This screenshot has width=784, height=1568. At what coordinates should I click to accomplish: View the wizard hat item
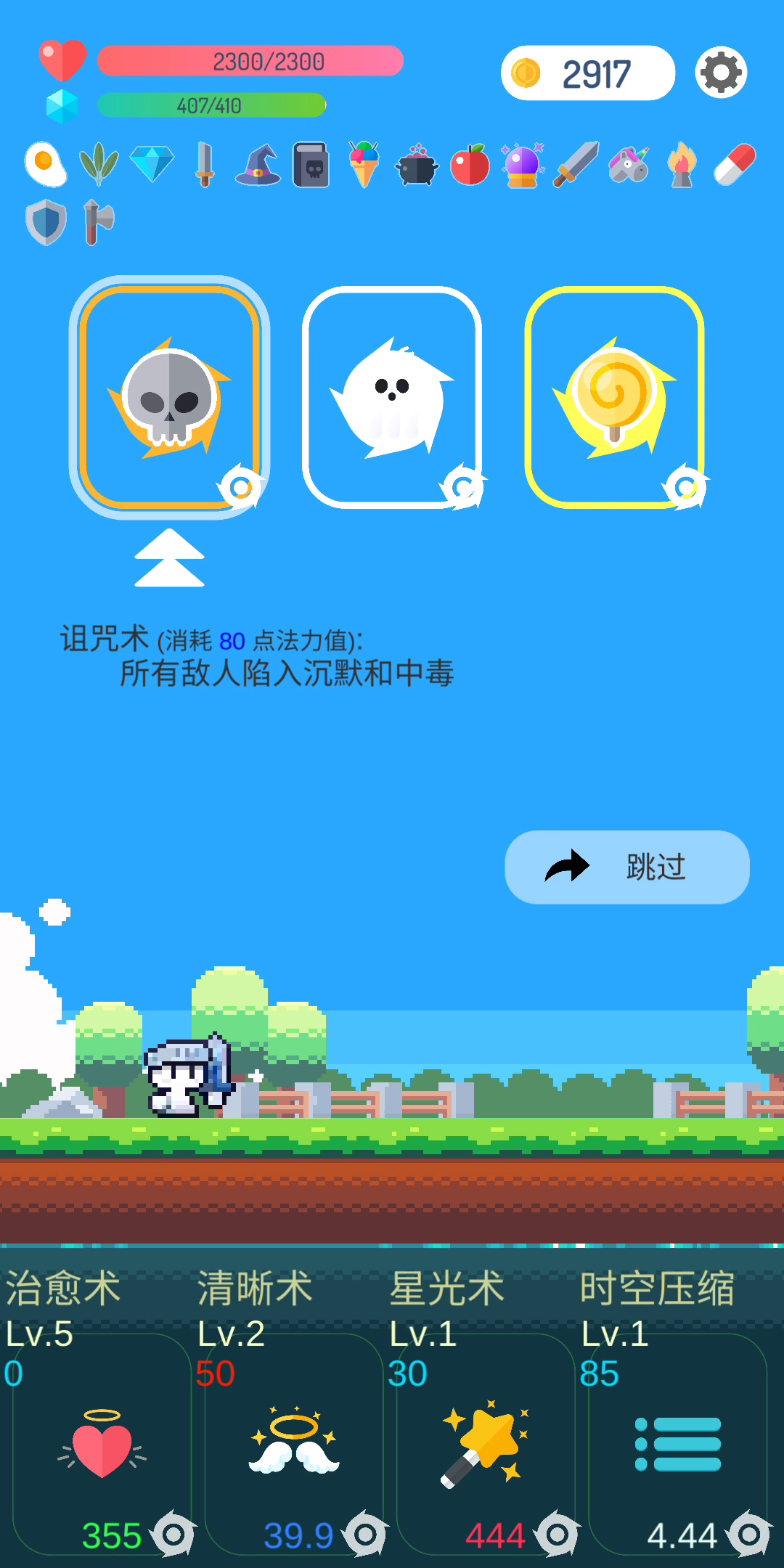click(258, 166)
